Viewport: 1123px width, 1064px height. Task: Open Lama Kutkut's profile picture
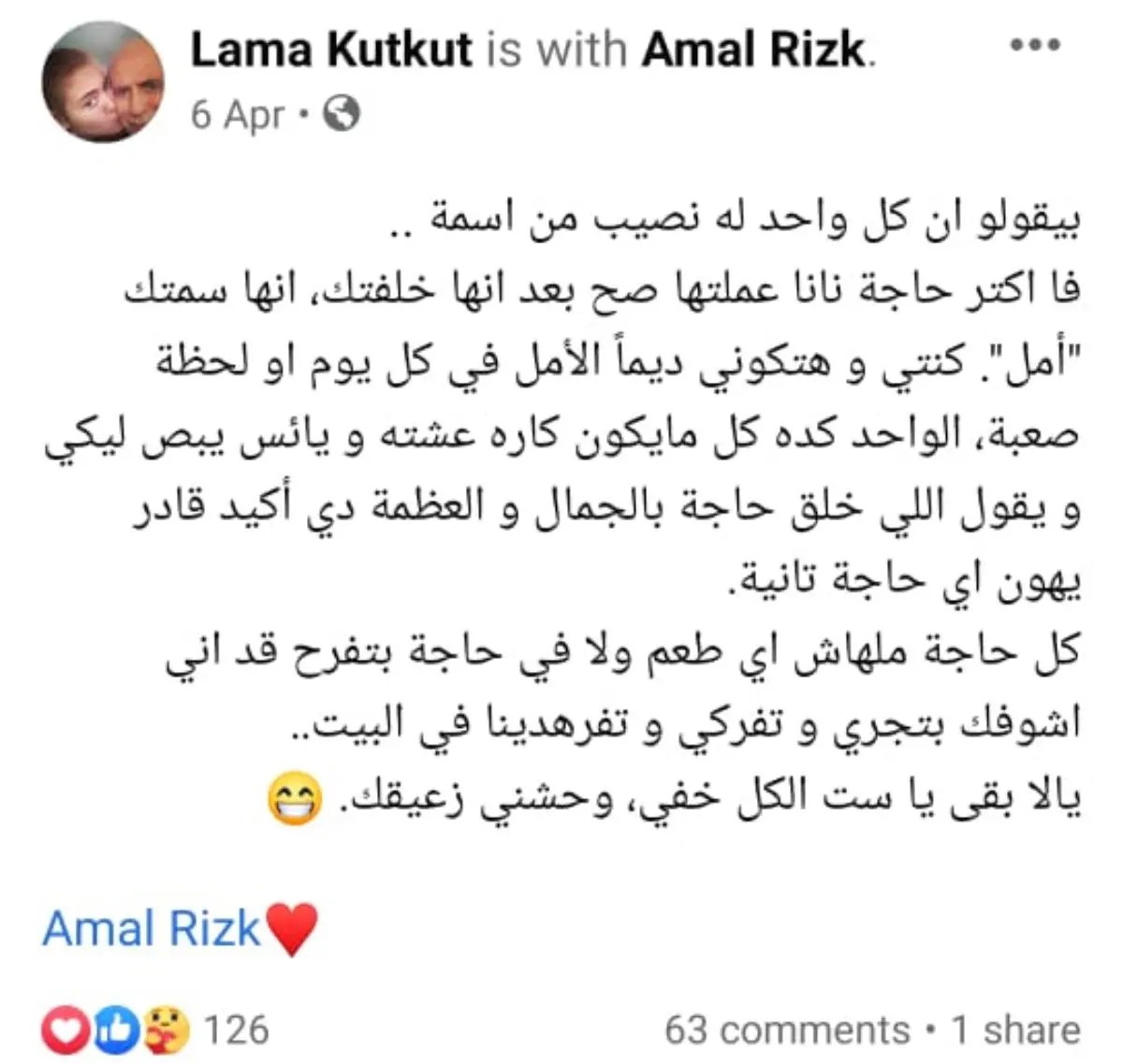pos(102,80)
